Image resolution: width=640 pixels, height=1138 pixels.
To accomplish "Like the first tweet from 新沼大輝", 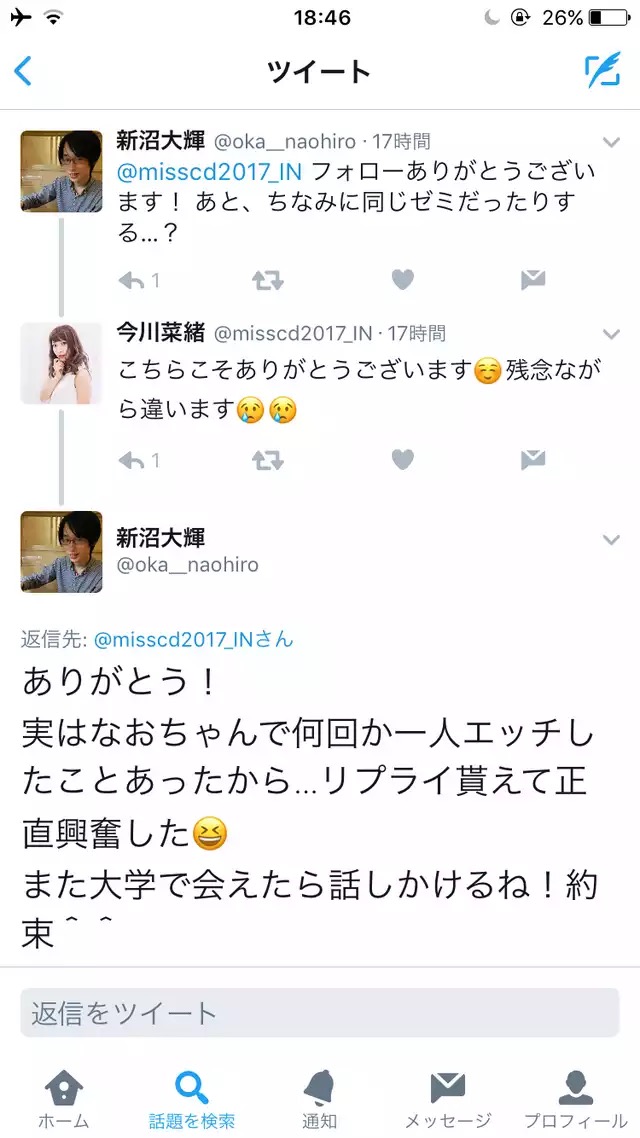I will (x=402, y=279).
